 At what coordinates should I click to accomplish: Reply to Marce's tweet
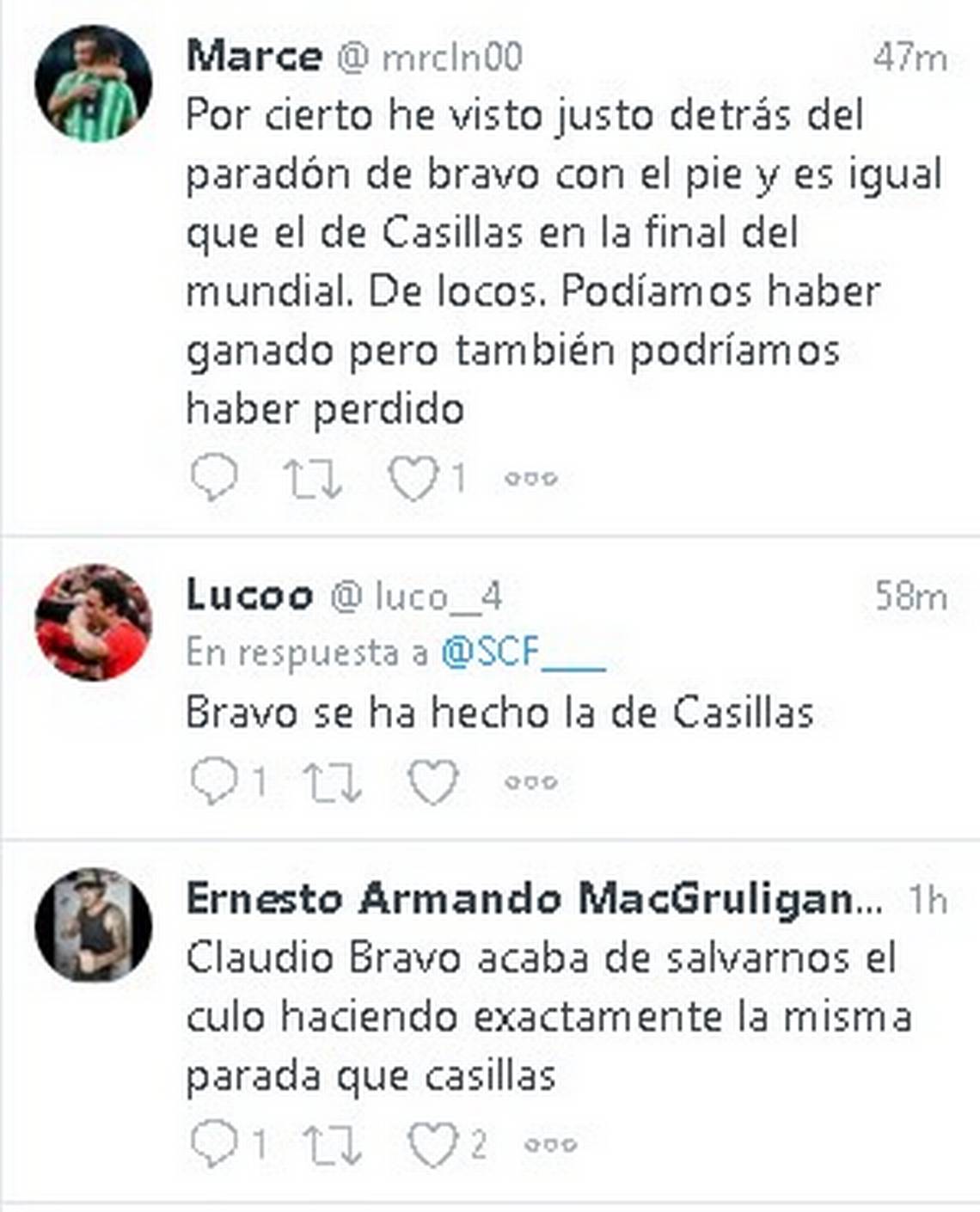pos(212,477)
